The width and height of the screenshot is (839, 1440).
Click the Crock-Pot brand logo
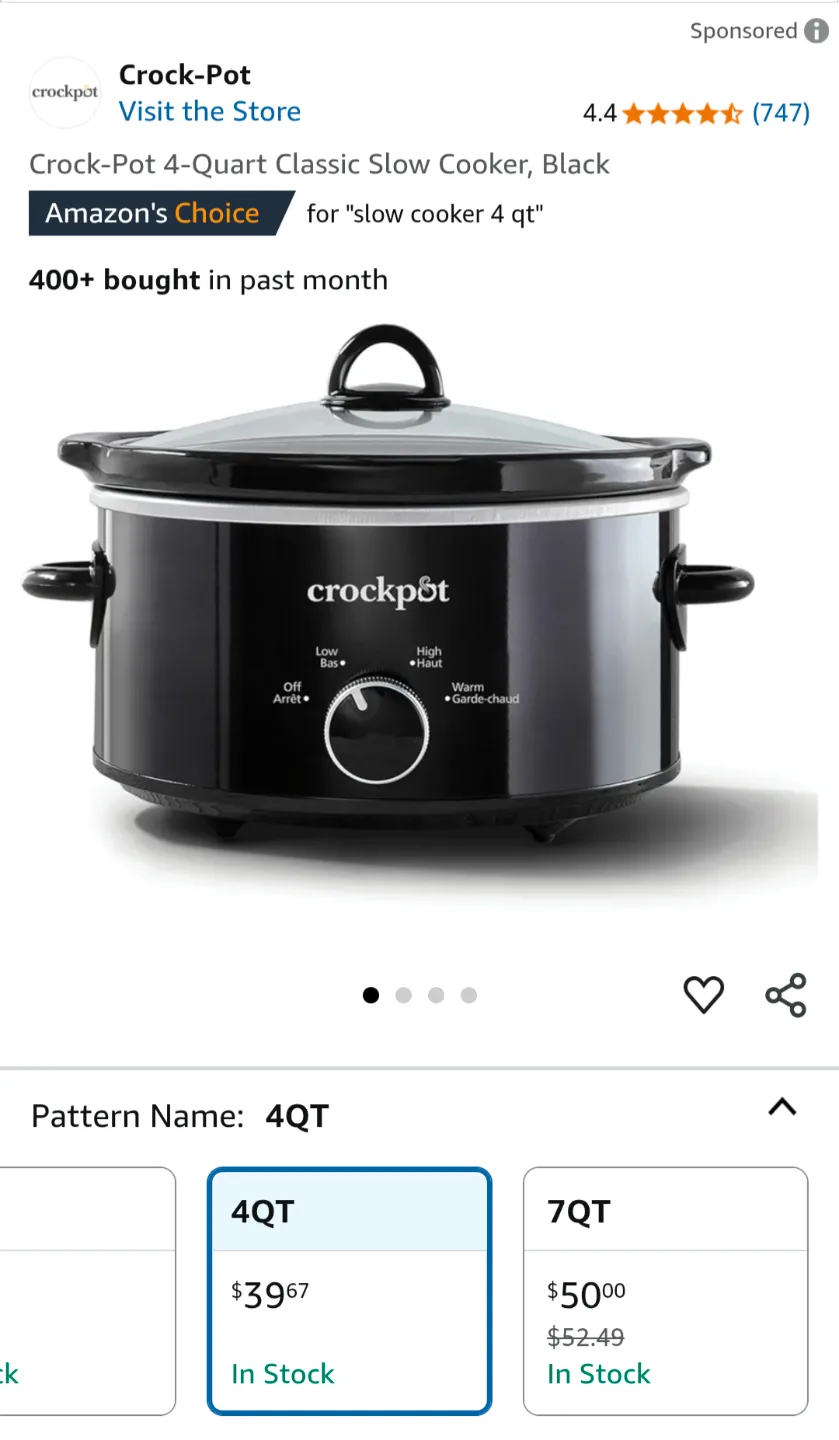(64, 92)
